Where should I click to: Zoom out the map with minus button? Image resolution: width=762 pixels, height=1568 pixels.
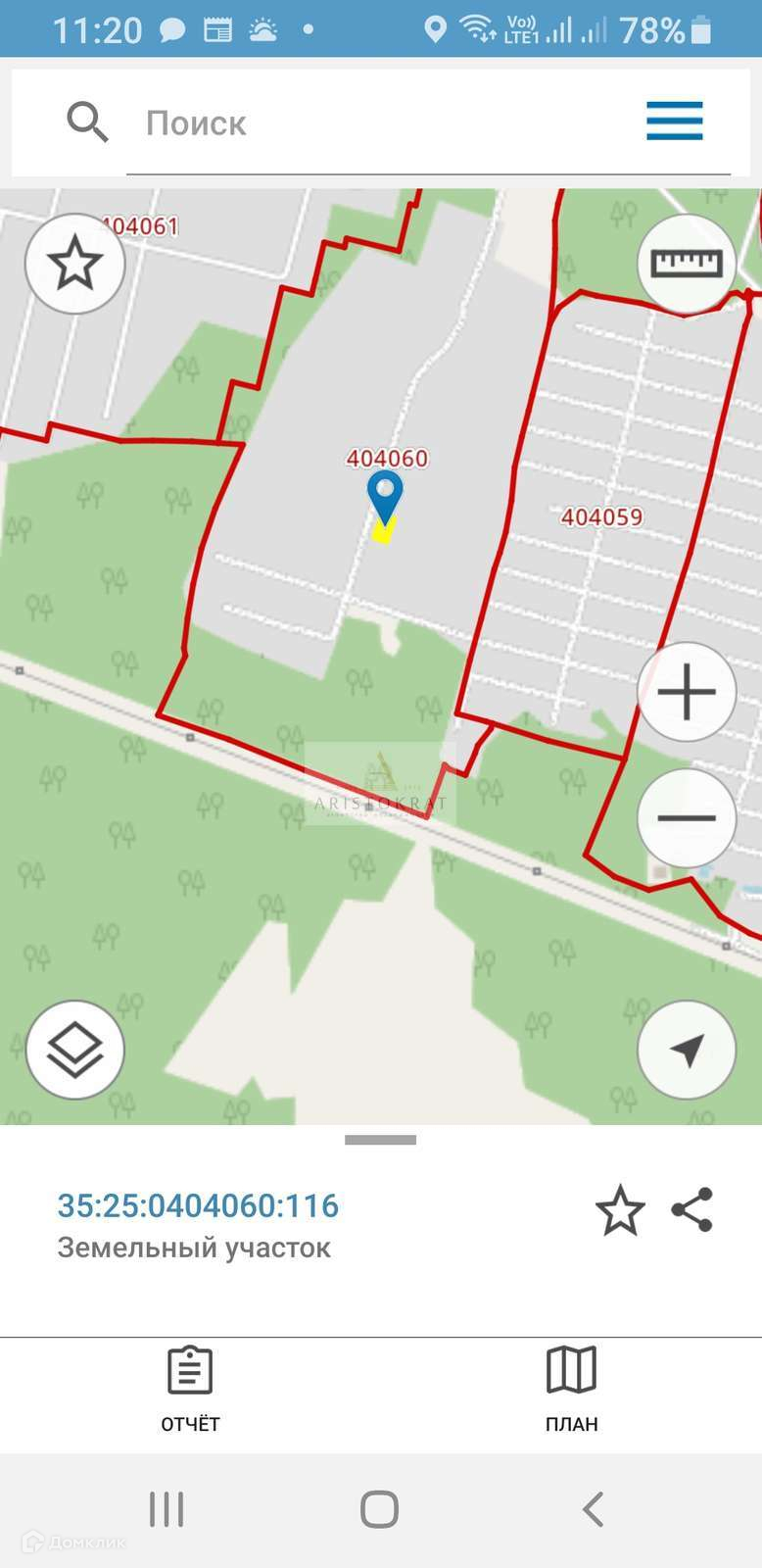pyautogui.click(x=686, y=817)
